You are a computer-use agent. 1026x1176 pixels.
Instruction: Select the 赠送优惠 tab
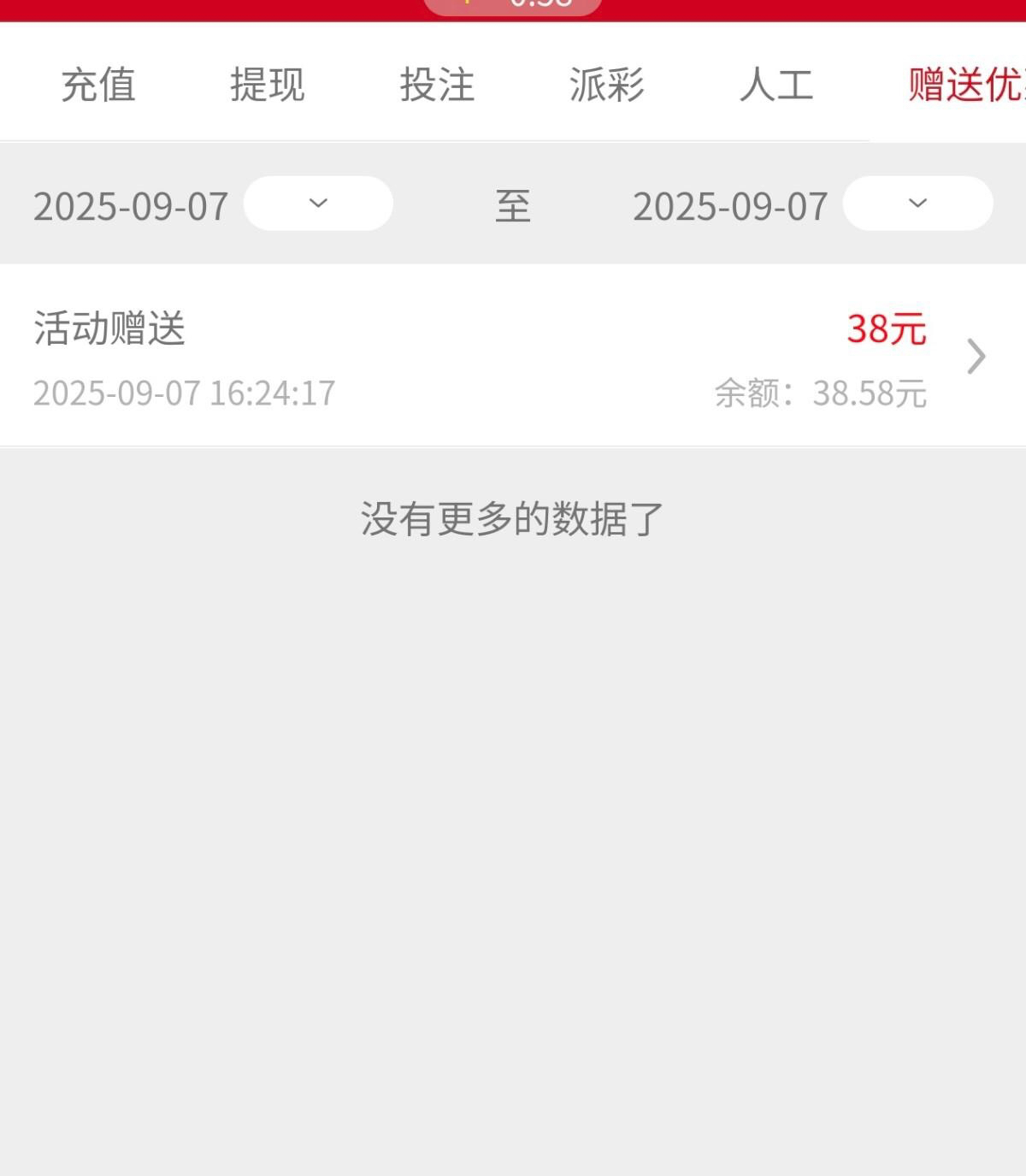(966, 85)
